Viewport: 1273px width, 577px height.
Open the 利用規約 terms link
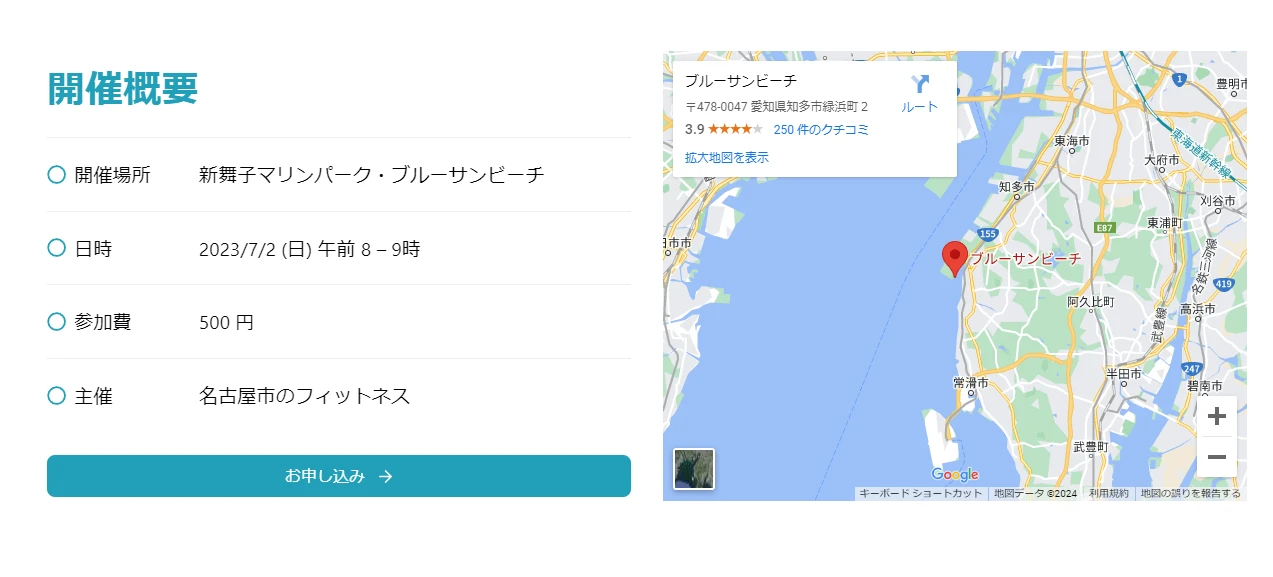pyautogui.click(x=1108, y=494)
